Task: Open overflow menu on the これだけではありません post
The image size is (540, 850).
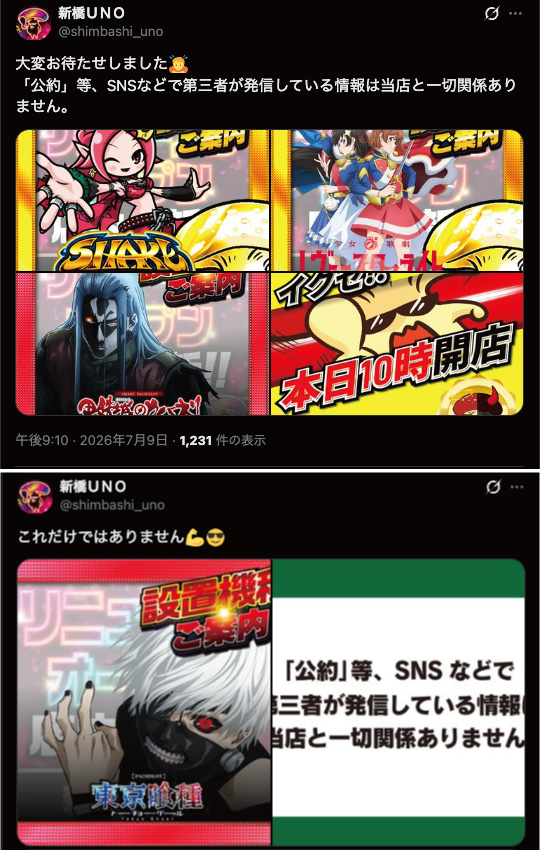Action: (x=516, y=487)
